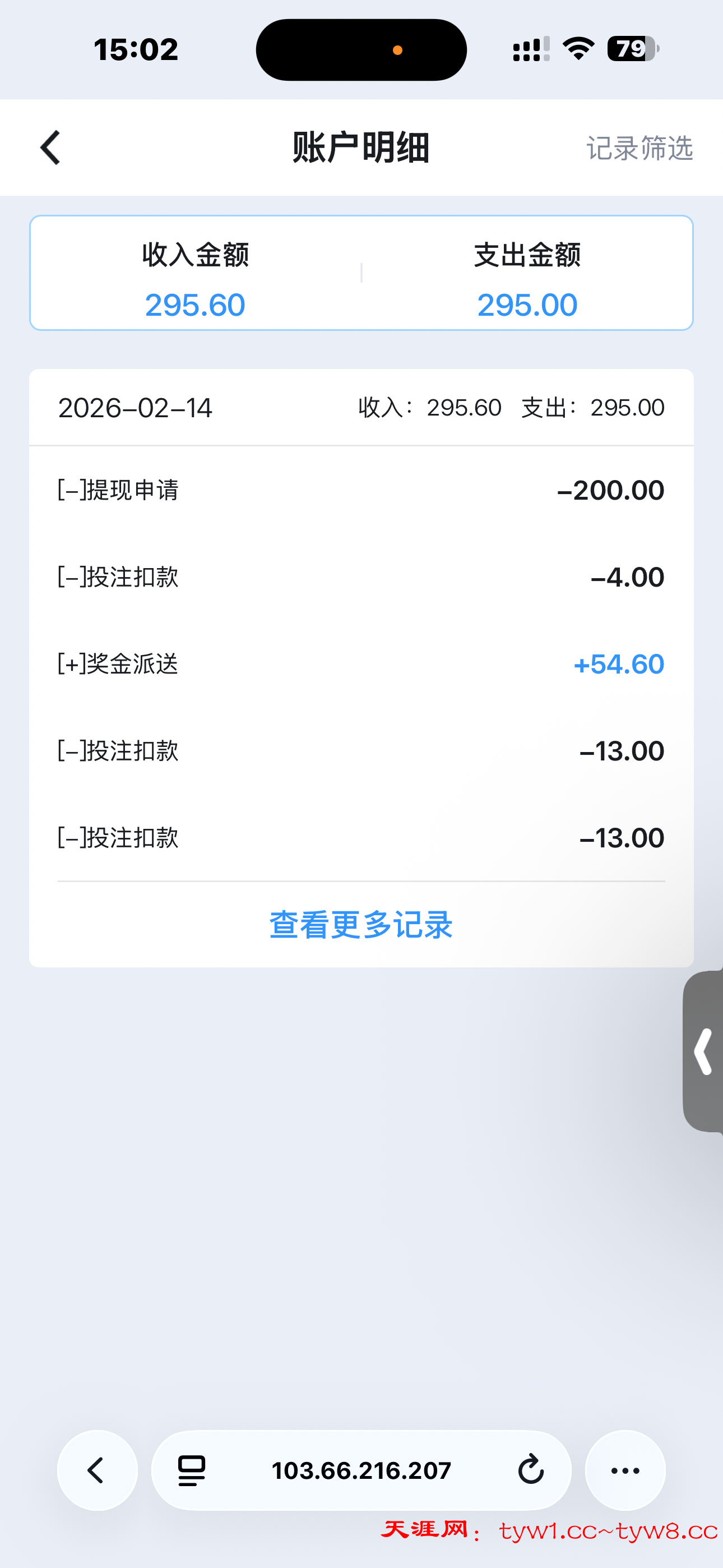Tap the URL field showing 103.66.216.207
Image resolution: width=723 pixels, height=1568 pixels.
coord(361,1471)
